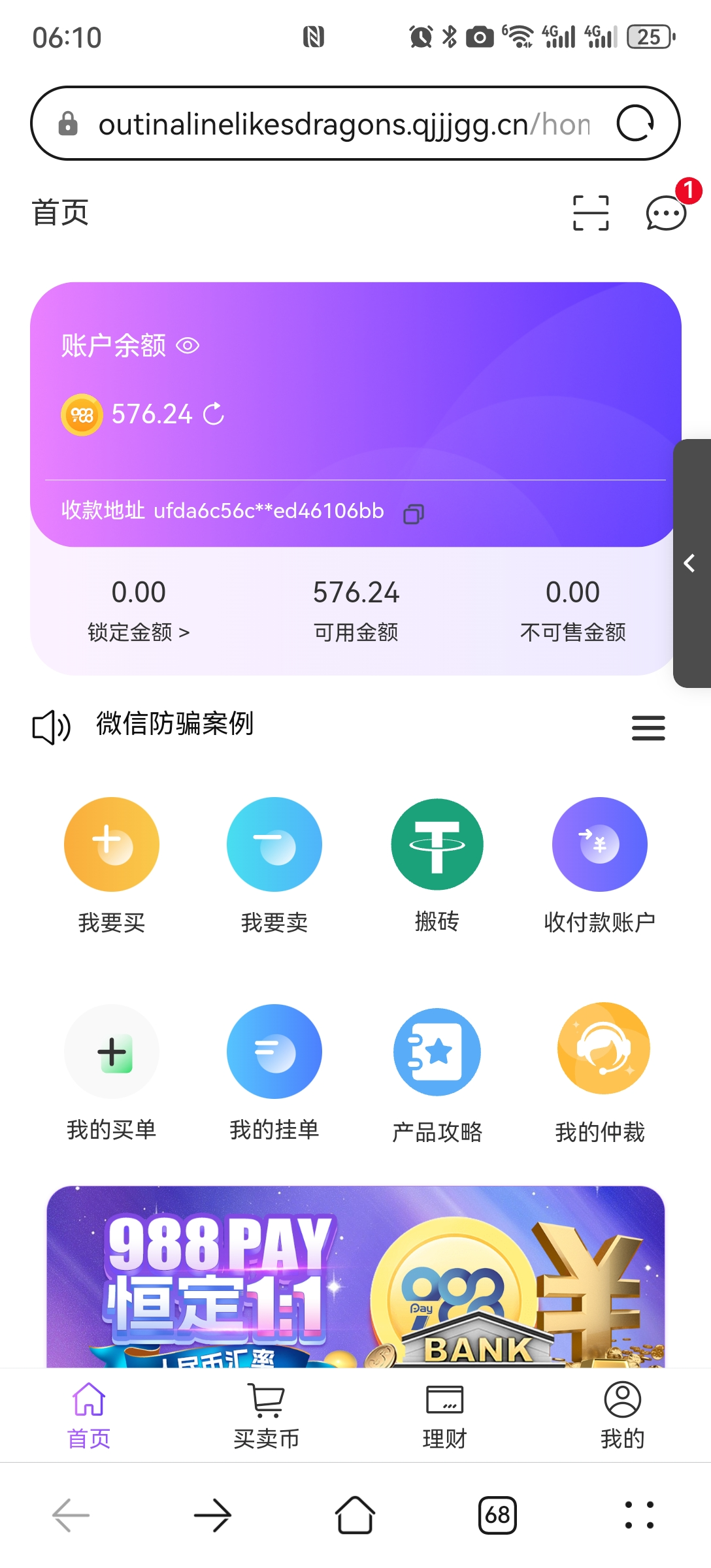Open the QR scan icon
The image size is (711, 1568).
click(591, 213)
